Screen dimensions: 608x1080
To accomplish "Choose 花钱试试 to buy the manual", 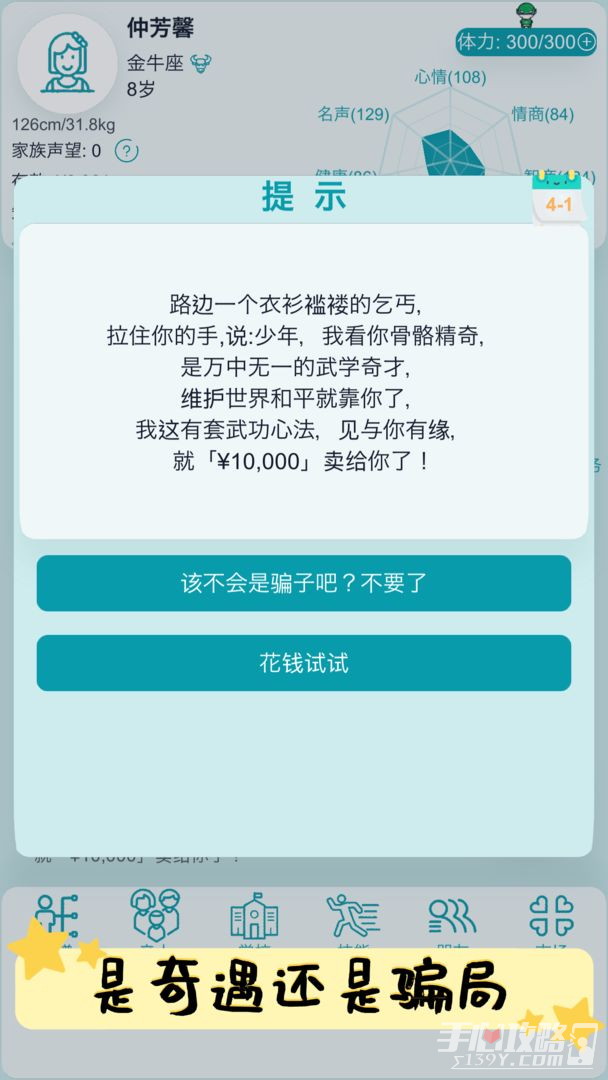I will (x=303, y=663).
